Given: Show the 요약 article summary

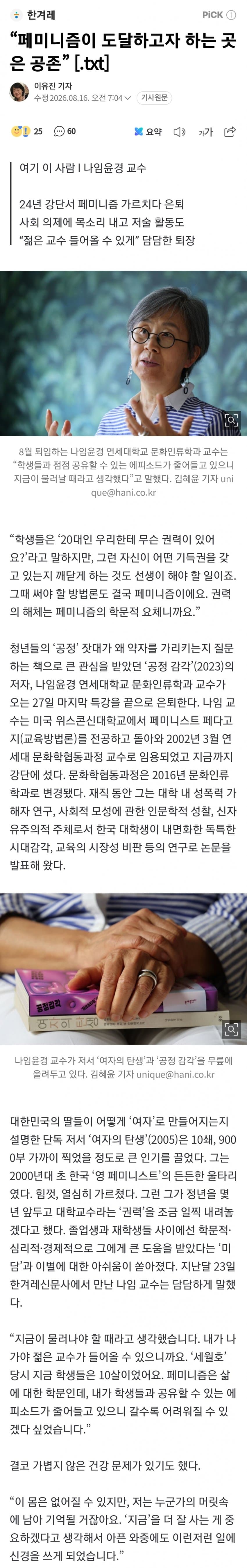Looking at the screenshot, I should 148,132.
